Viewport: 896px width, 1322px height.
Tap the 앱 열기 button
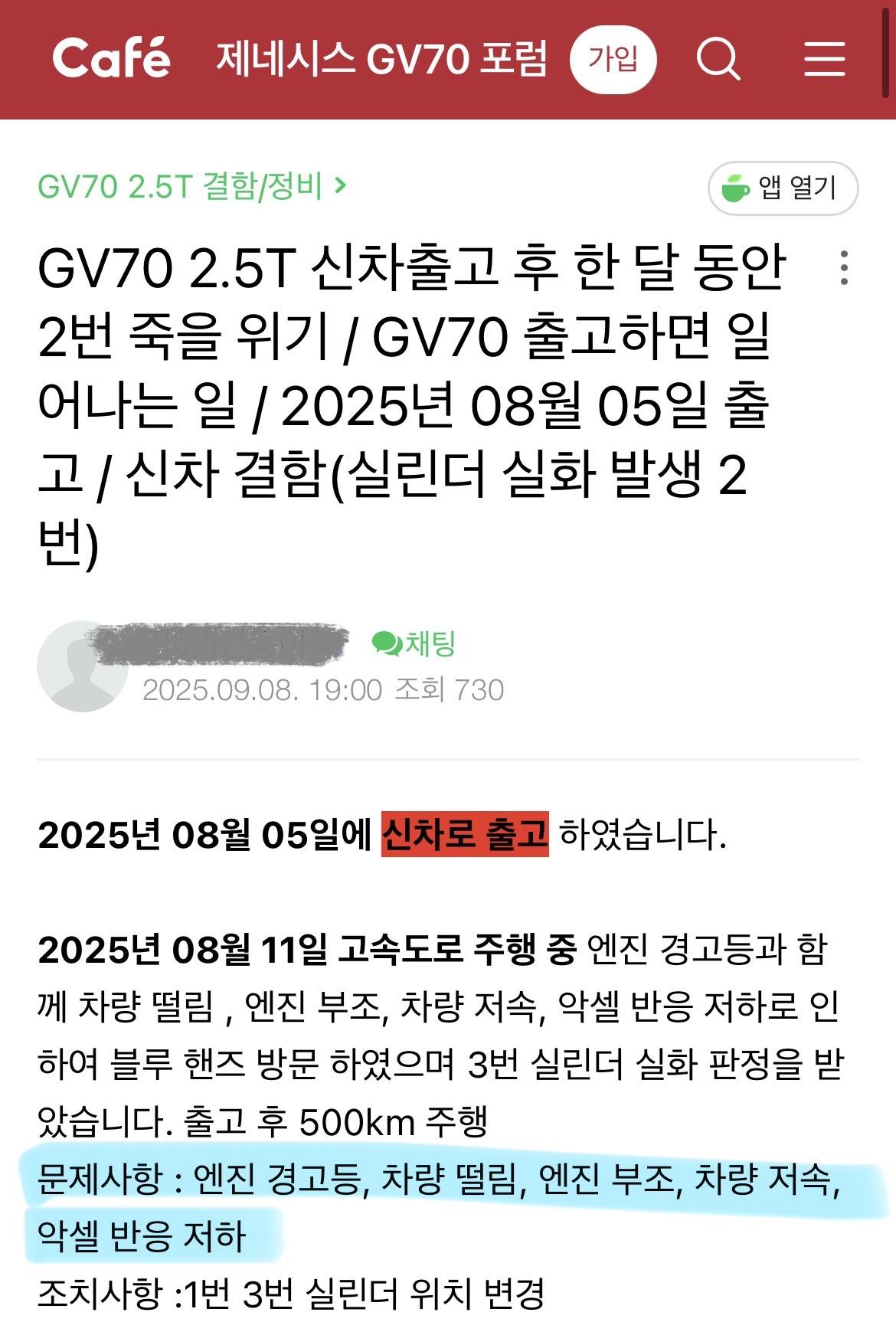(x=783, y=188)
